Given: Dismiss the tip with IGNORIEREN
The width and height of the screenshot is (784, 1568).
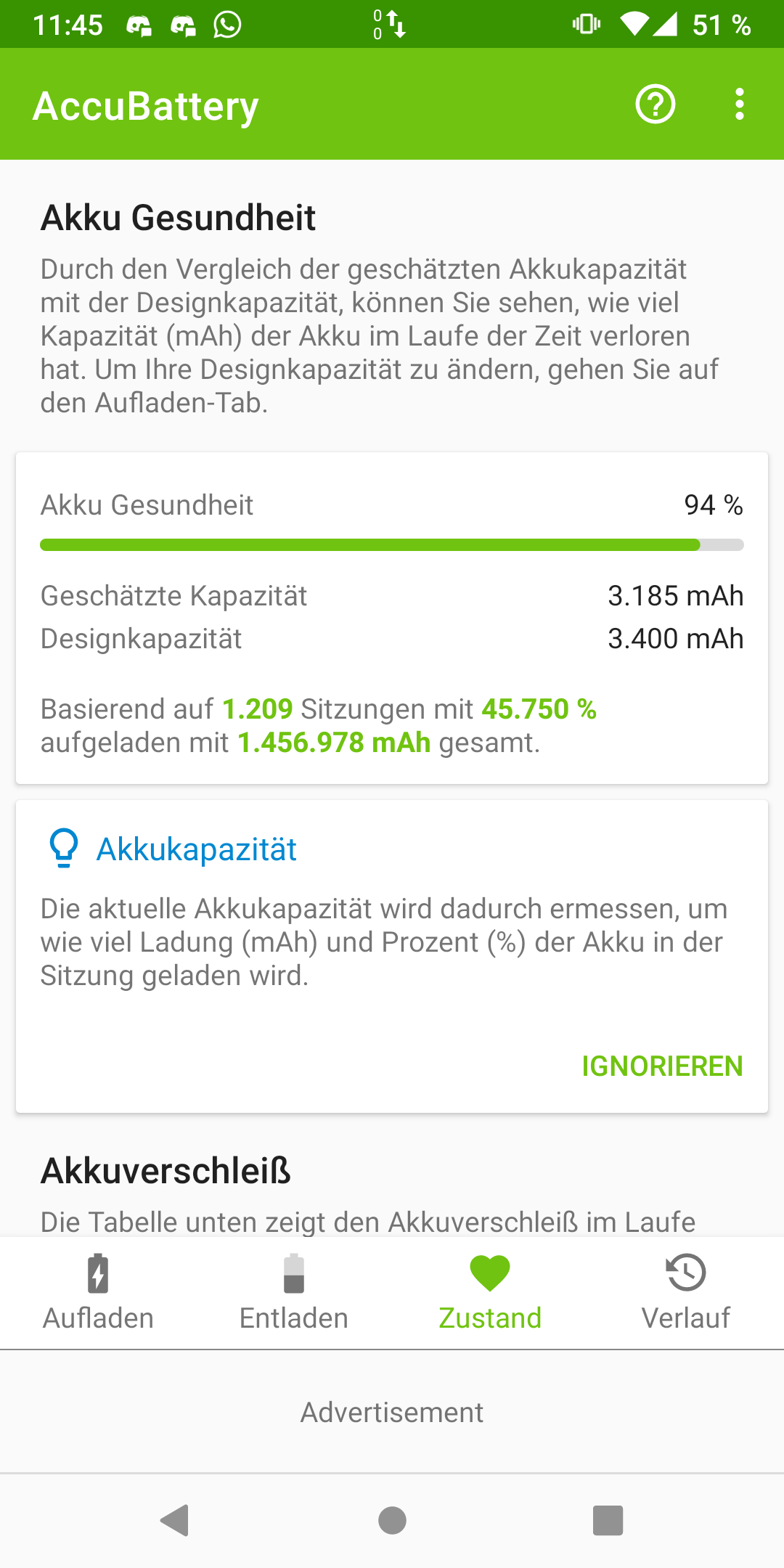Looking at the screenshot, I should tap(661, 1066).
